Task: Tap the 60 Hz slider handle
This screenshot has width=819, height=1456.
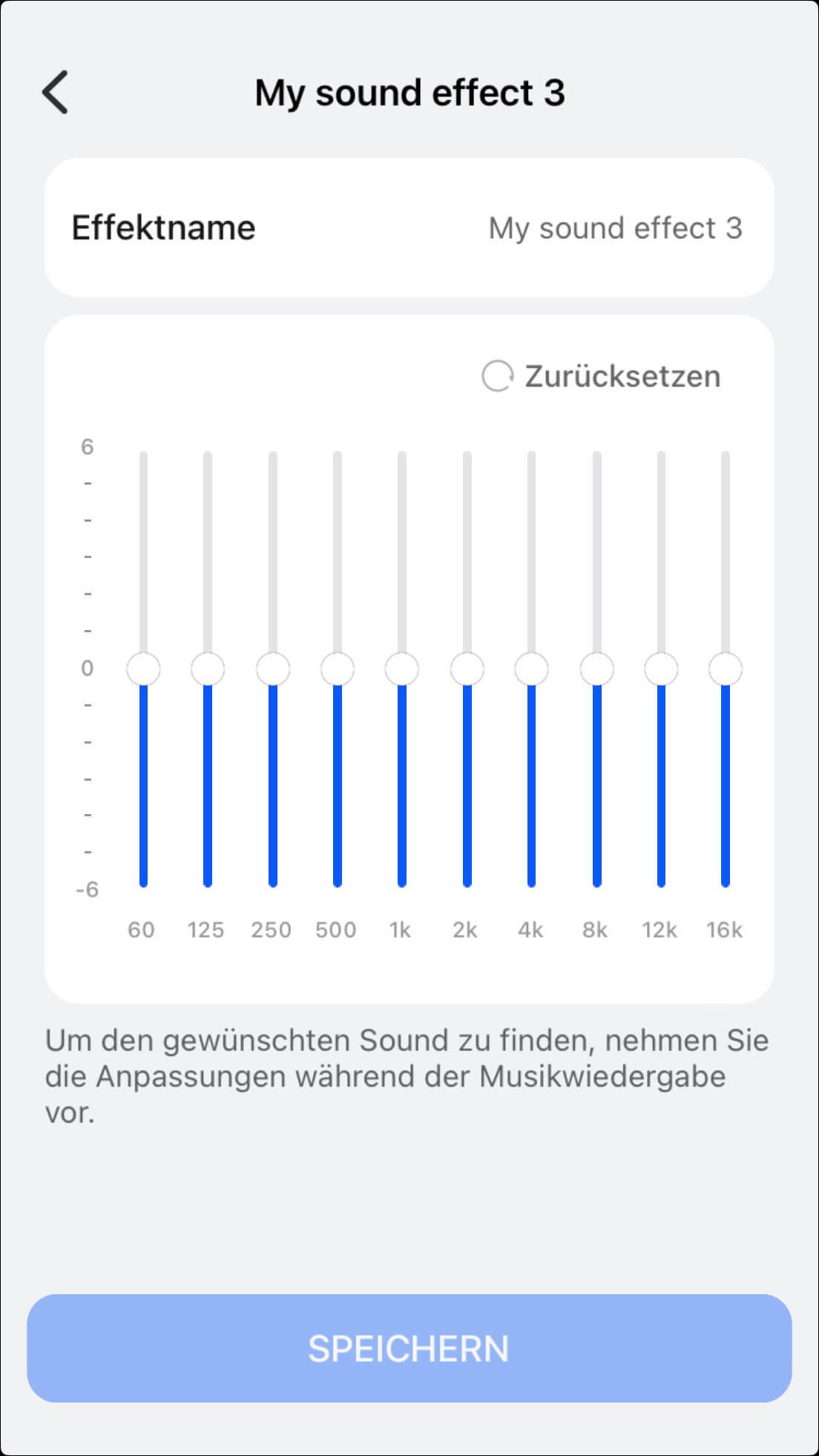Action: (x=143, y=669)
